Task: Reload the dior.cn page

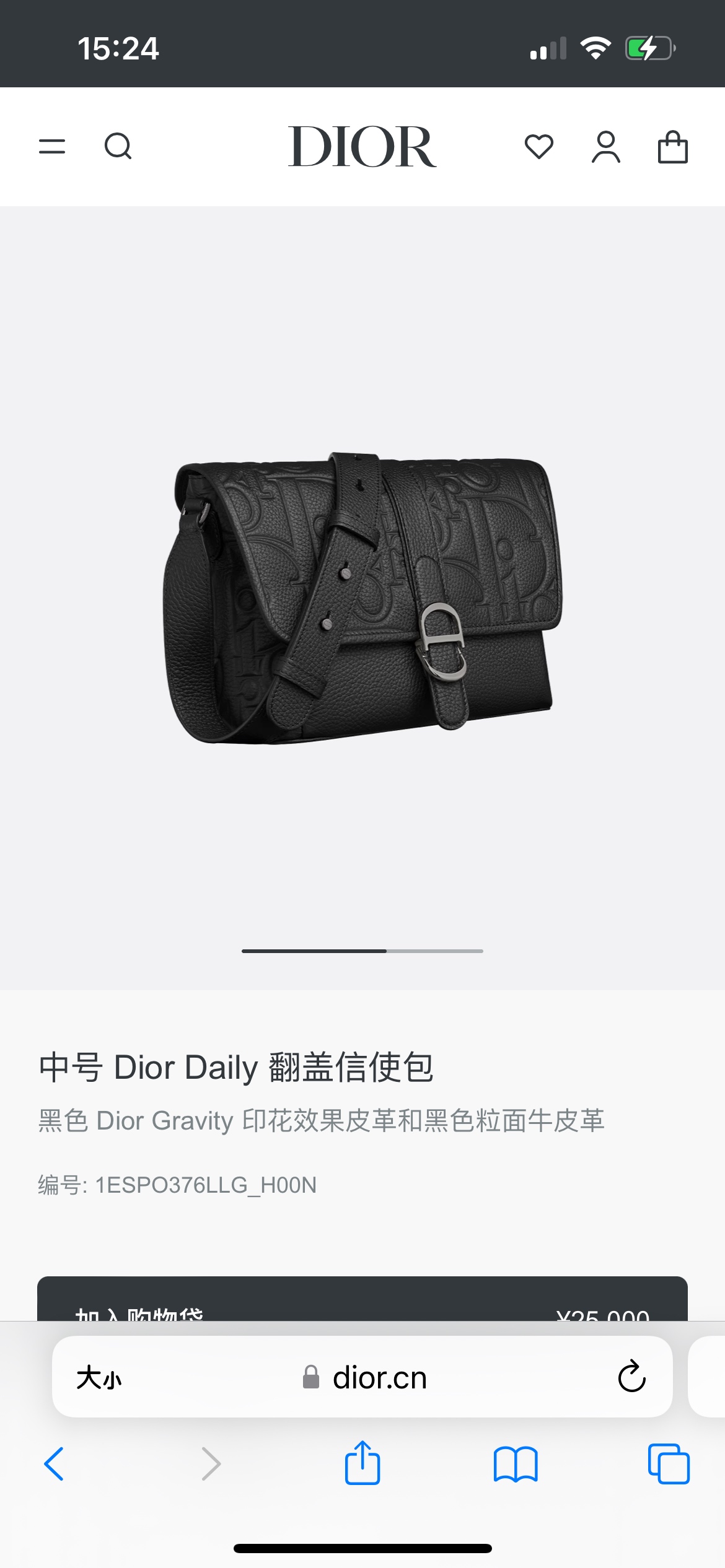Action: coord(631,1377)
